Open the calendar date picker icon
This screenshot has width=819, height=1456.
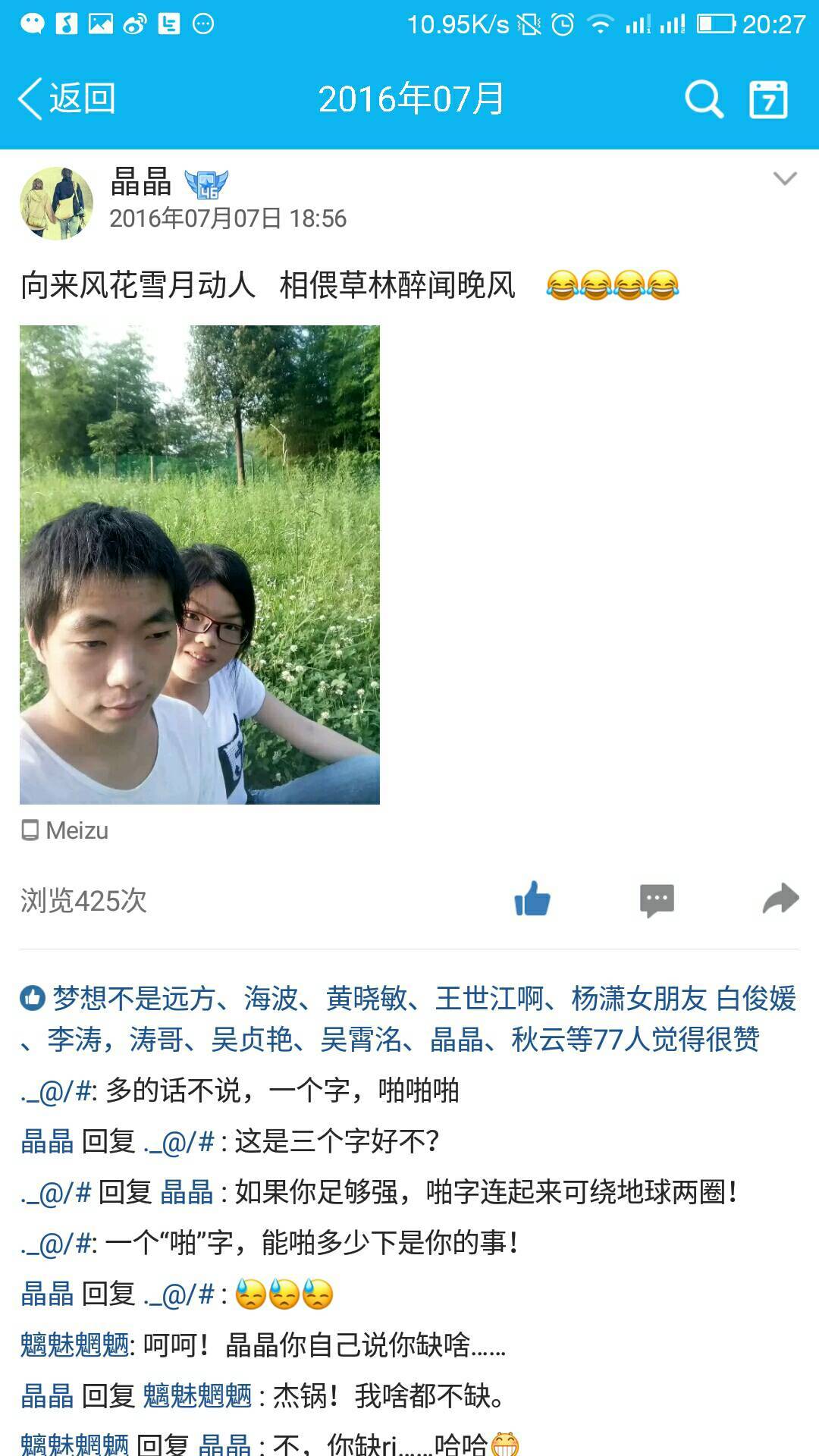[x=768, y=99]
